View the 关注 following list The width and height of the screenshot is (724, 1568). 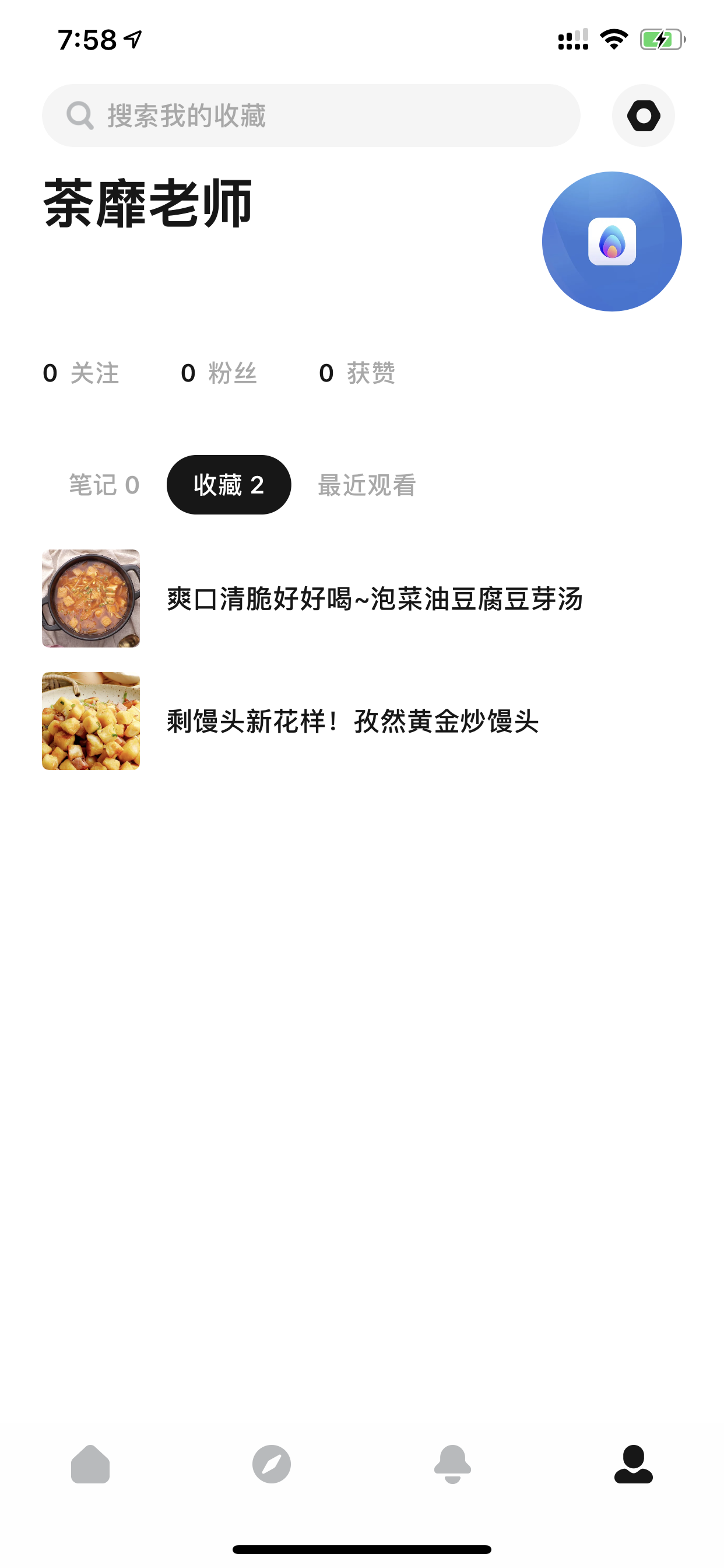(x=81, y=373)
